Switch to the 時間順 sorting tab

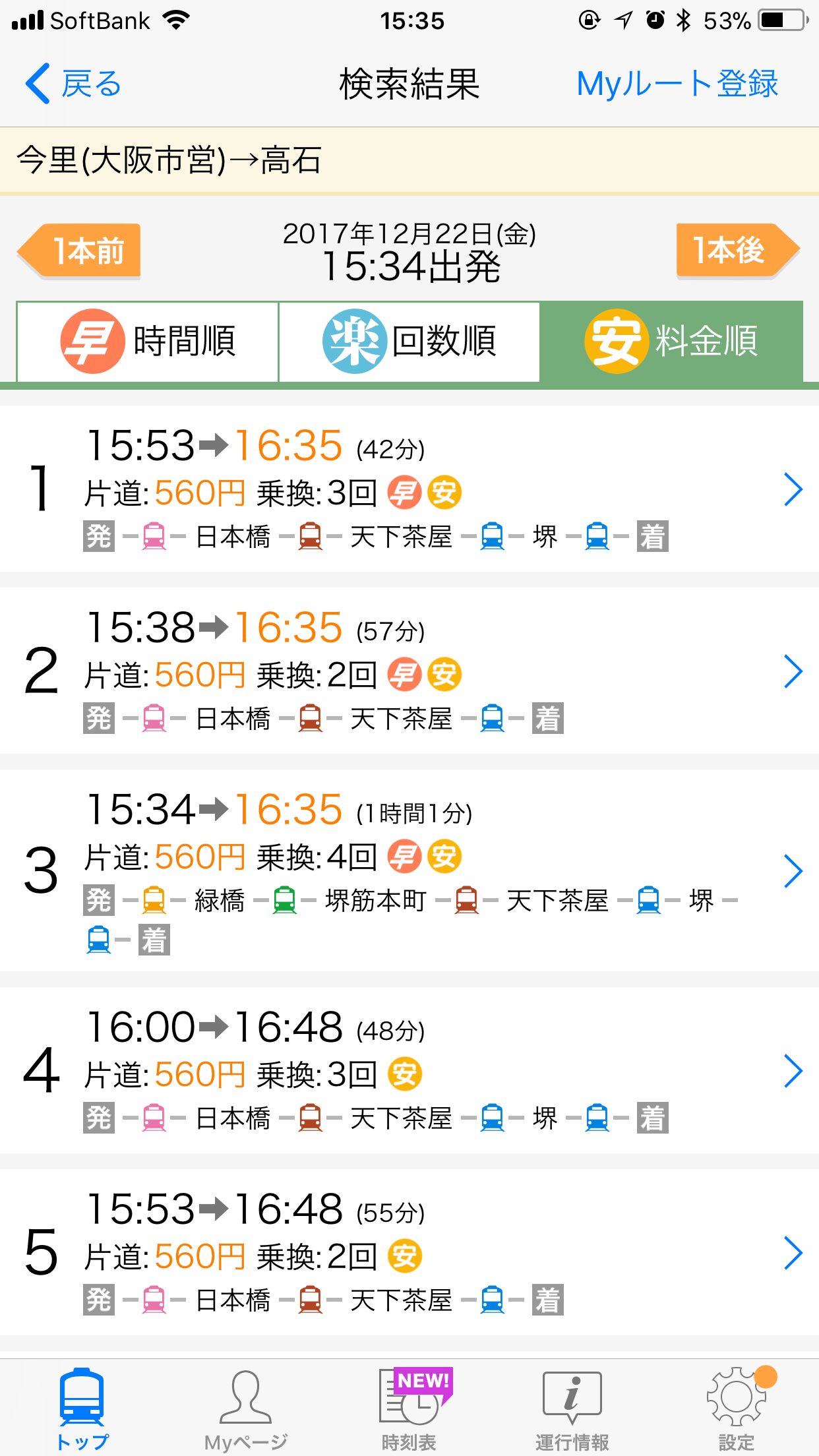147,342
